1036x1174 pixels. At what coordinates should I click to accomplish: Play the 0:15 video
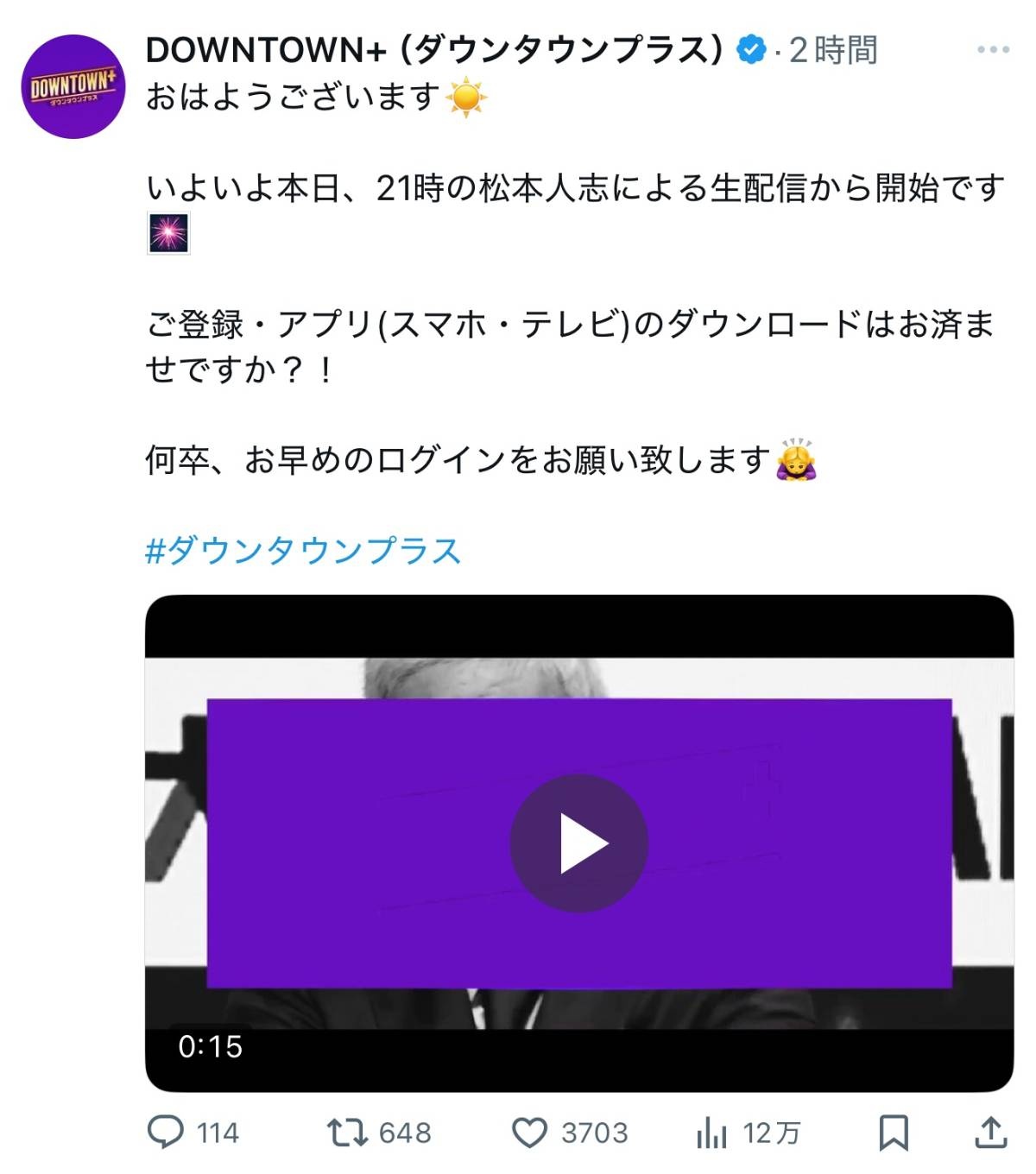coord(578,843)
